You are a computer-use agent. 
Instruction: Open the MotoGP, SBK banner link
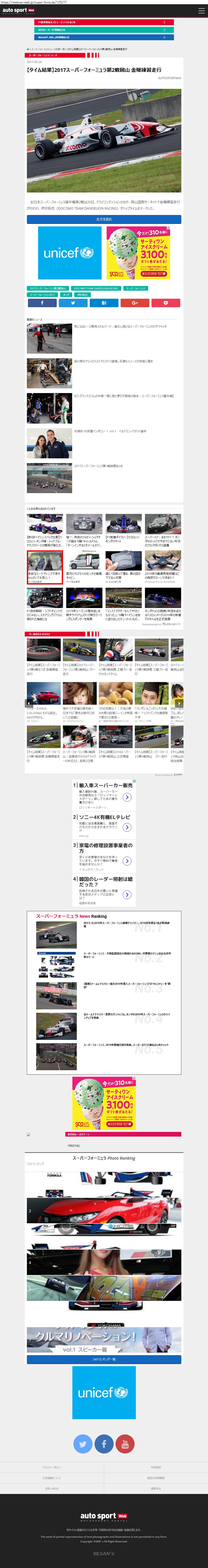tap(103, 37)
